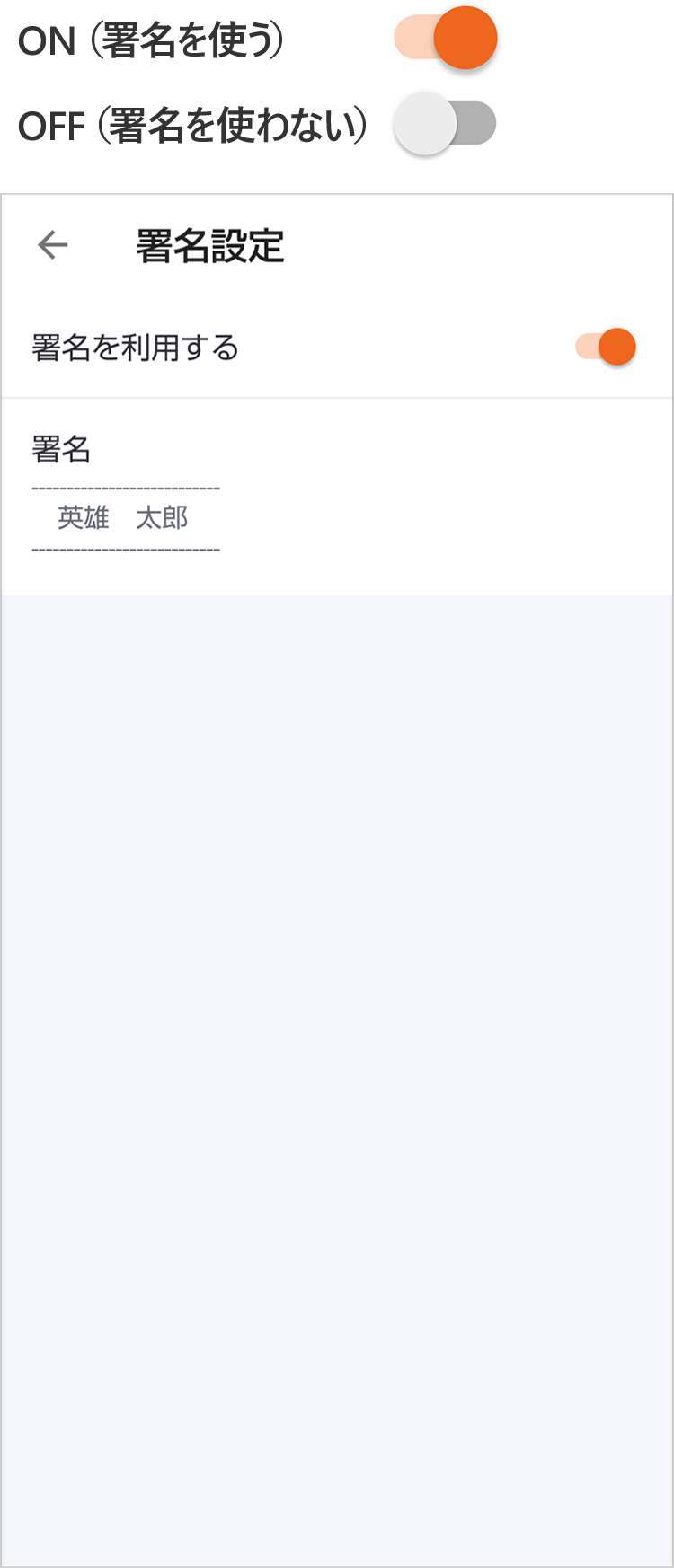Go back from 署名設定 screen
This screenshot has height=1568, width=674.
(x=53, y=245)
